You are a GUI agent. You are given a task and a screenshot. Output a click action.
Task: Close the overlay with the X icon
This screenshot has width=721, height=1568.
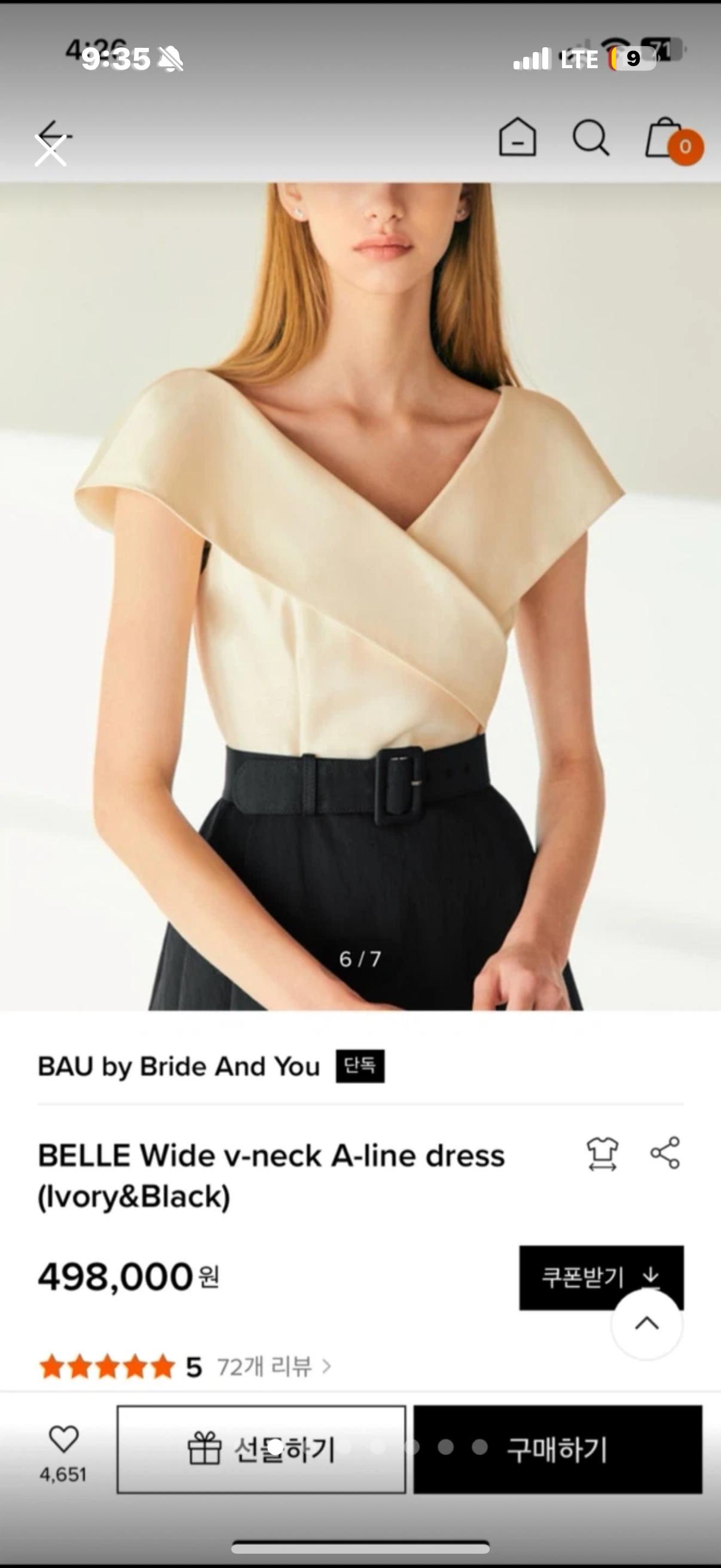coord(50,150)
